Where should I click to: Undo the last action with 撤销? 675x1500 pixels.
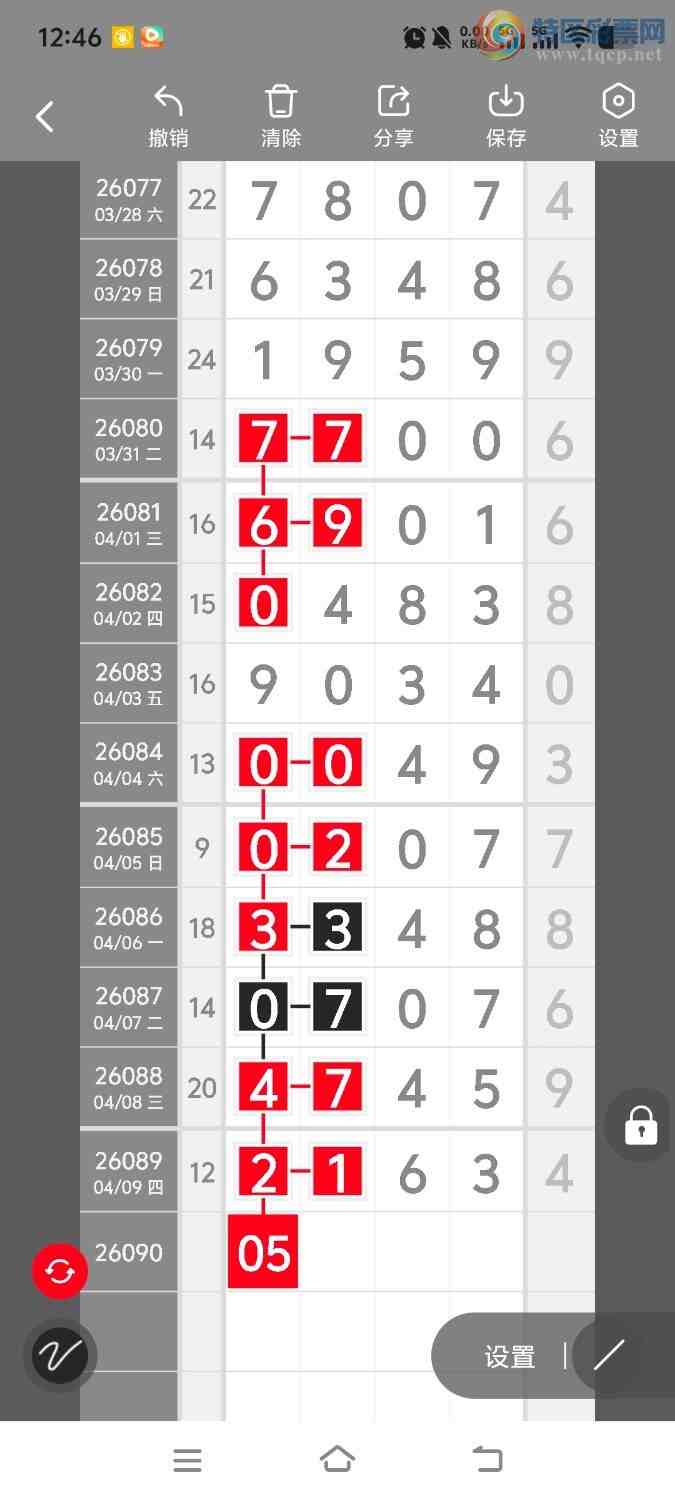point(168,116)
